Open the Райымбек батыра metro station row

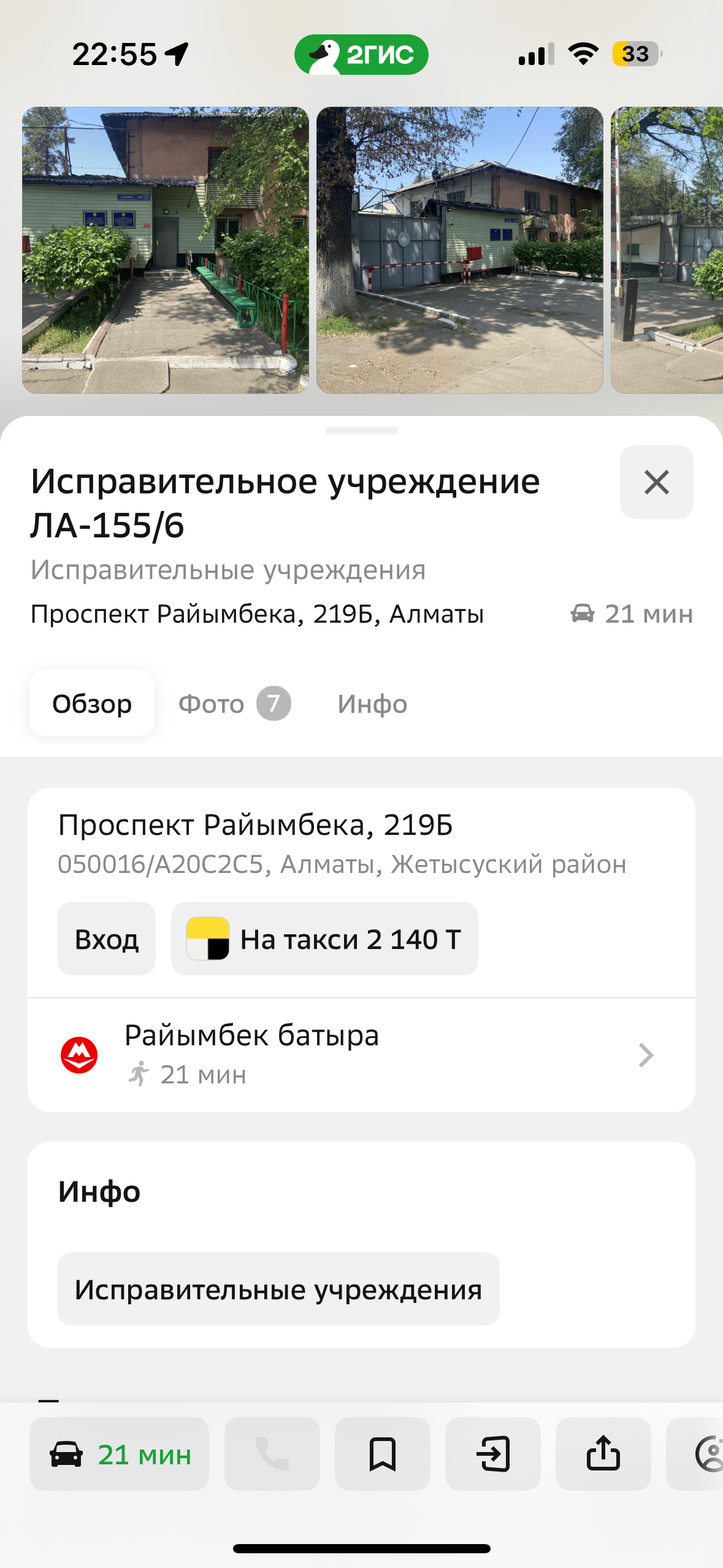[x=361, y=1055]
